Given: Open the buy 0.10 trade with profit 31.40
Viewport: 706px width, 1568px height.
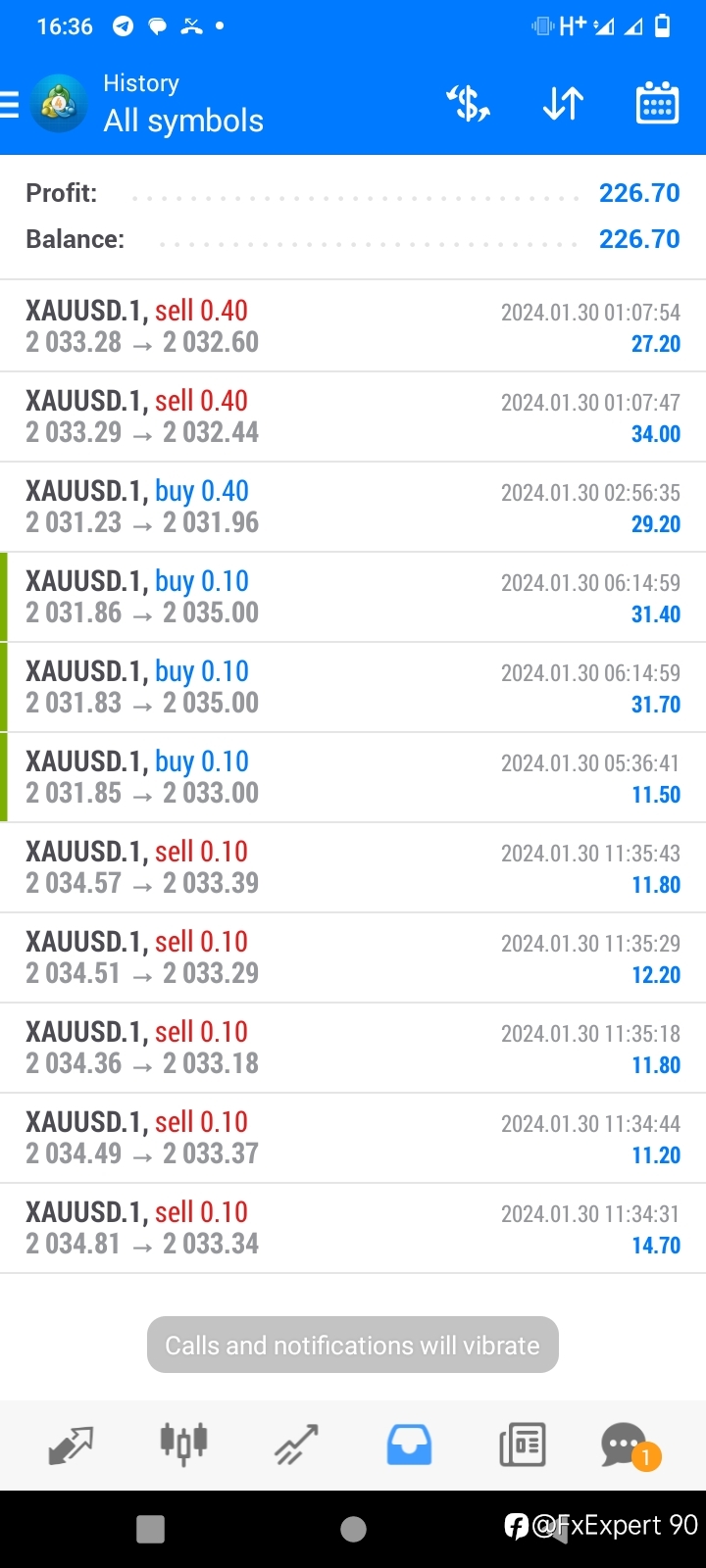Looking at the screenshot, I should click(x=353, y=597).
